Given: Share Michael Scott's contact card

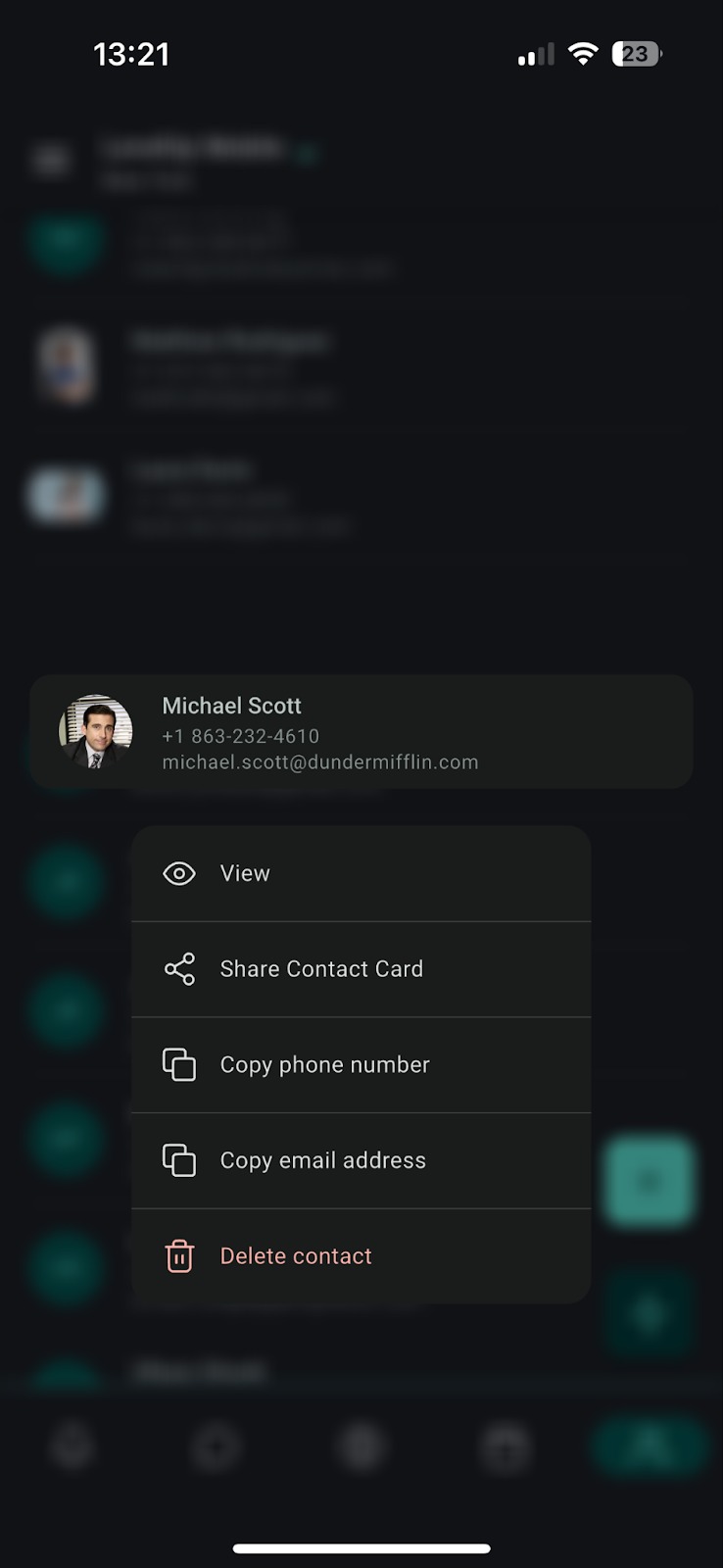Looking at the screenshot, I should (x=361, y=969).
